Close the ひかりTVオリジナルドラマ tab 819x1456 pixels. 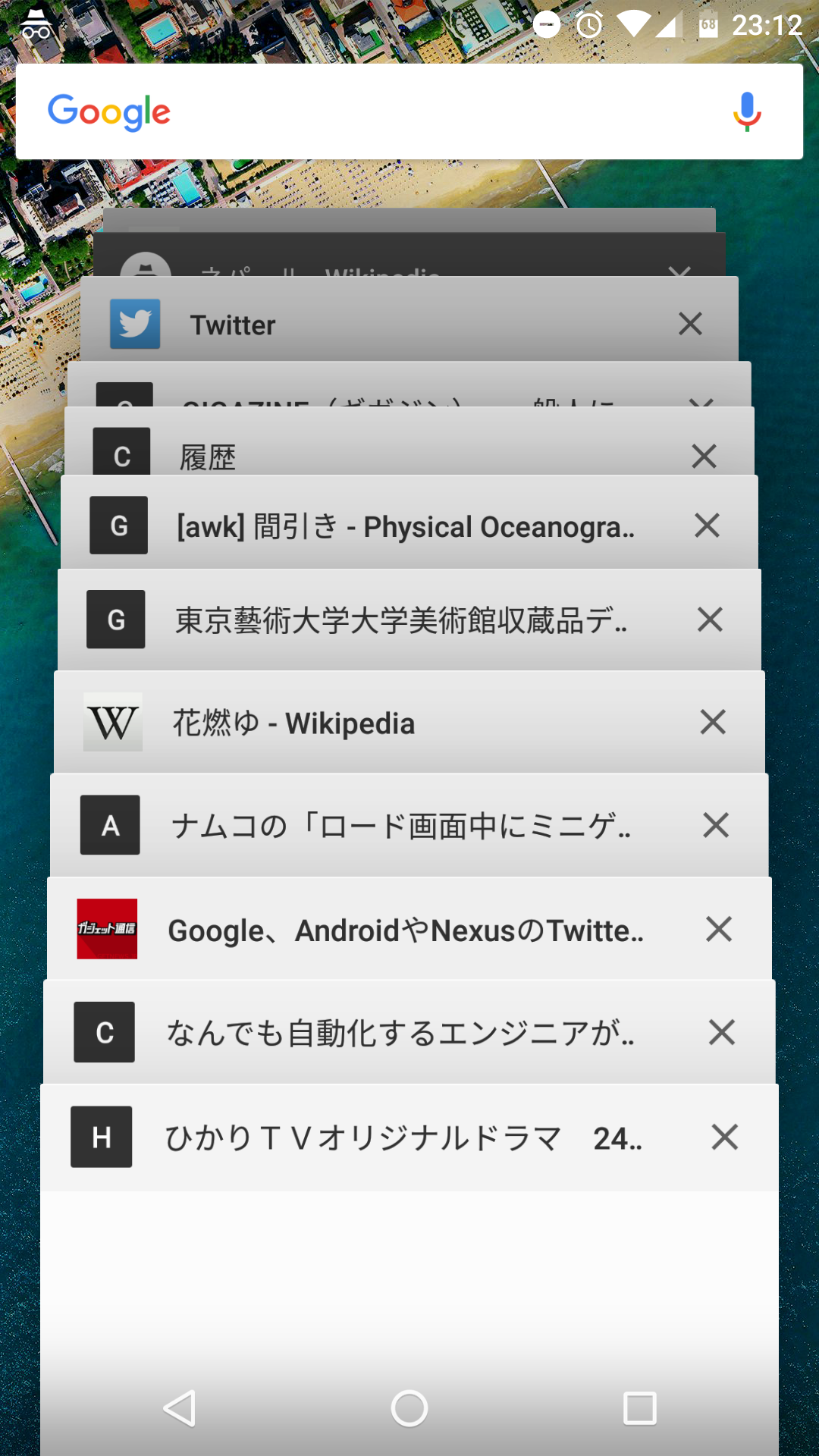point(725,1137)
